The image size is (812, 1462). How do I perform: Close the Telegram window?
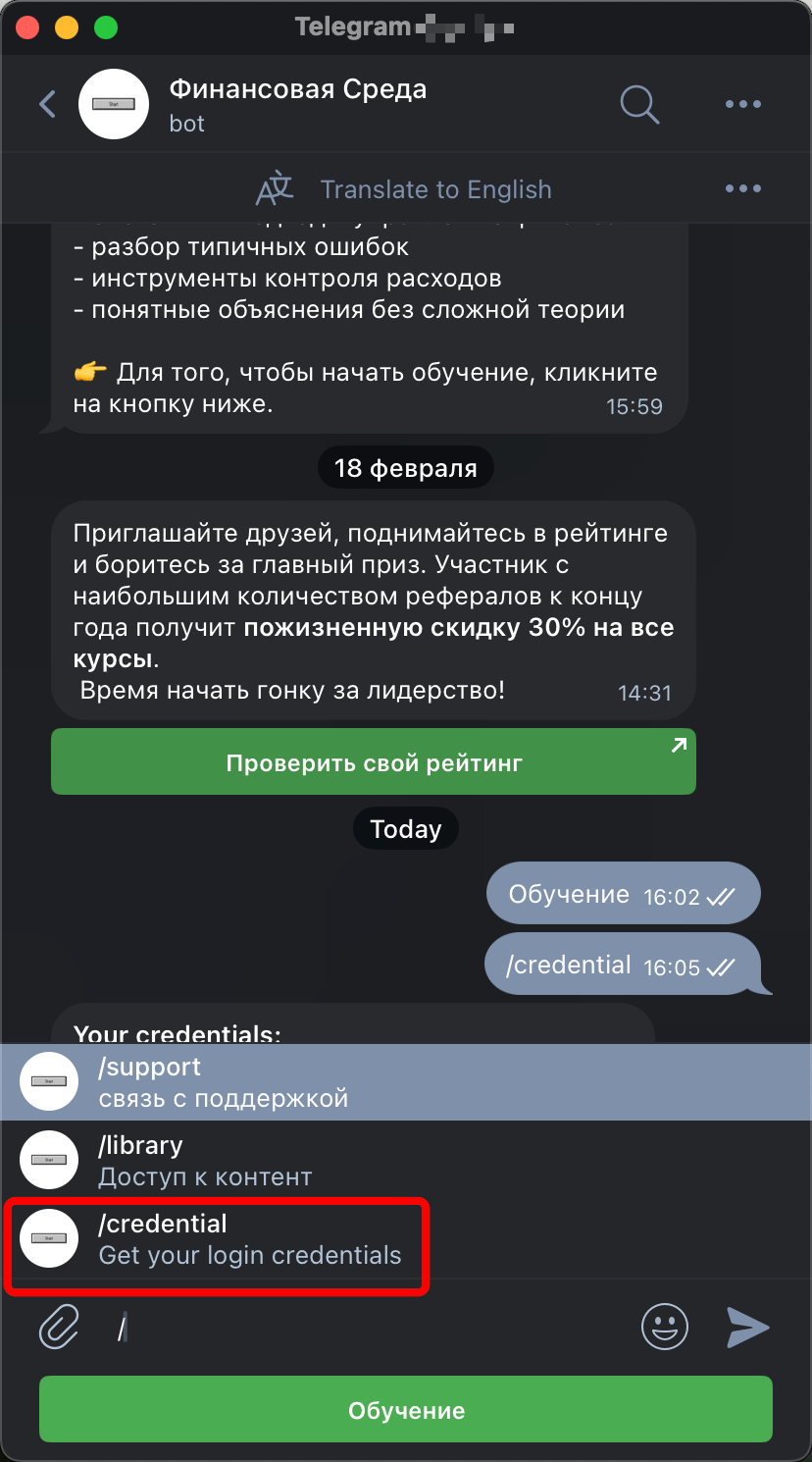pos(27,27)
